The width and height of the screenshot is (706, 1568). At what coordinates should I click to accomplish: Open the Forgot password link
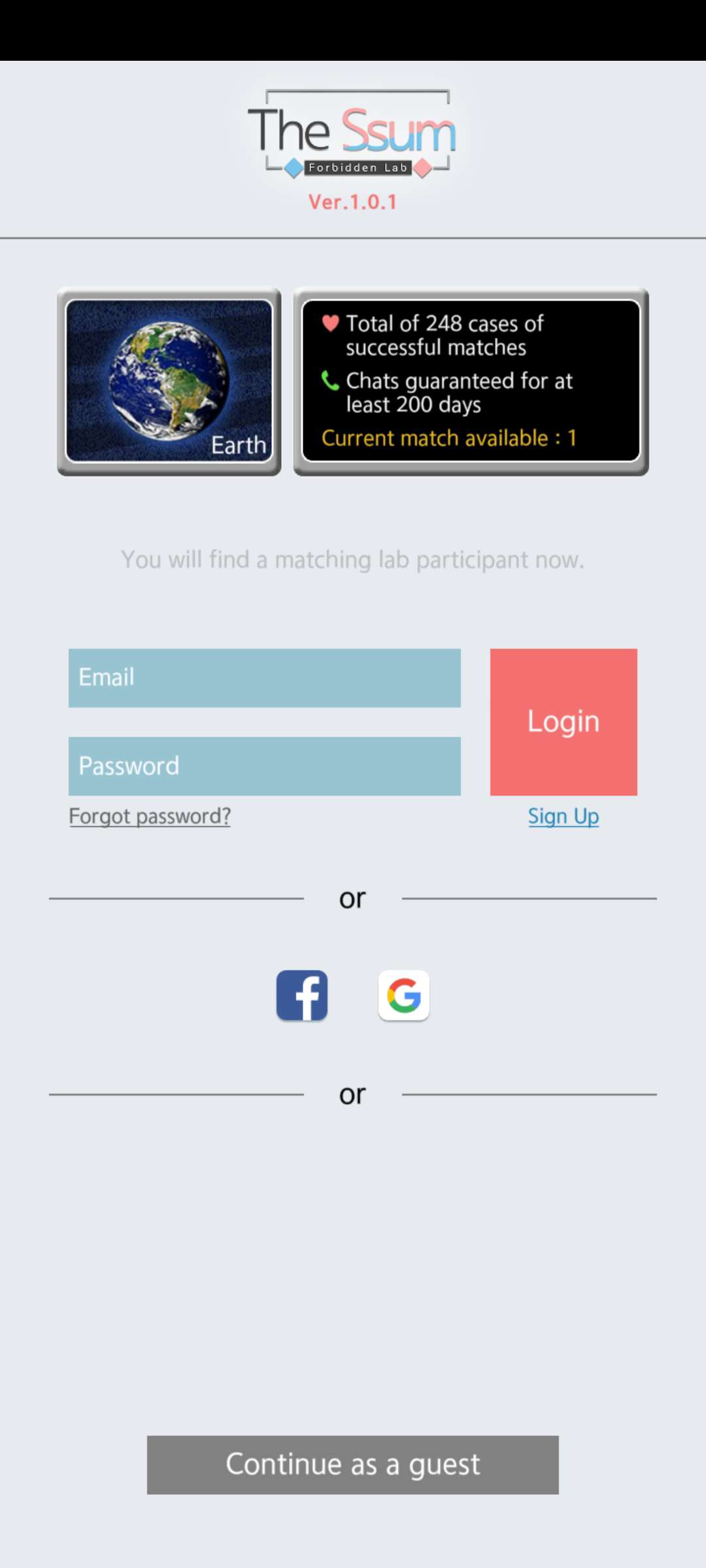click(150, 816)
